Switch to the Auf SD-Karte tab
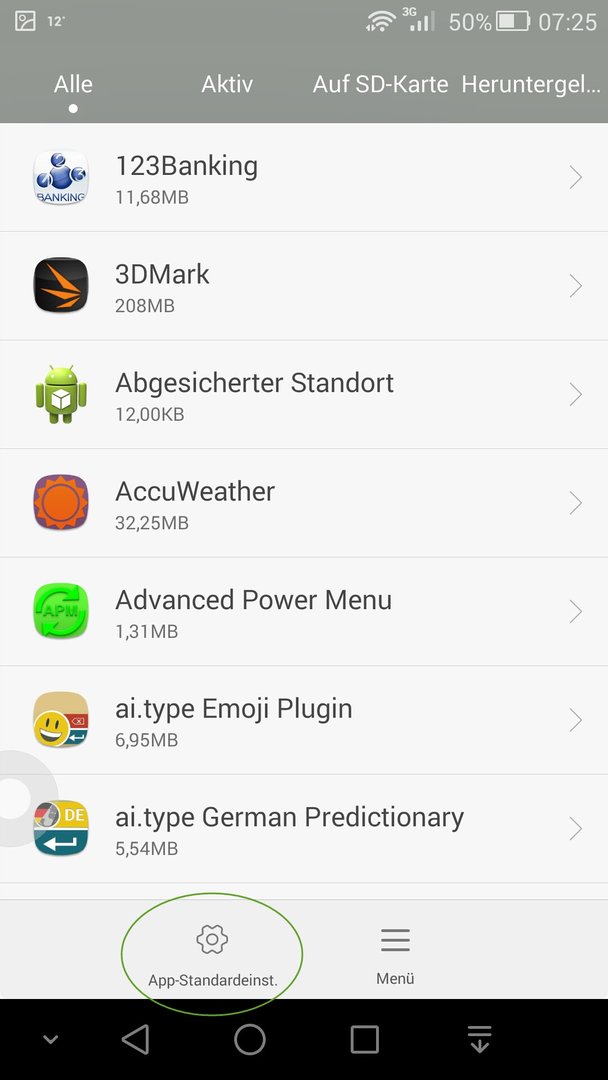 click(x=380, y=84)
